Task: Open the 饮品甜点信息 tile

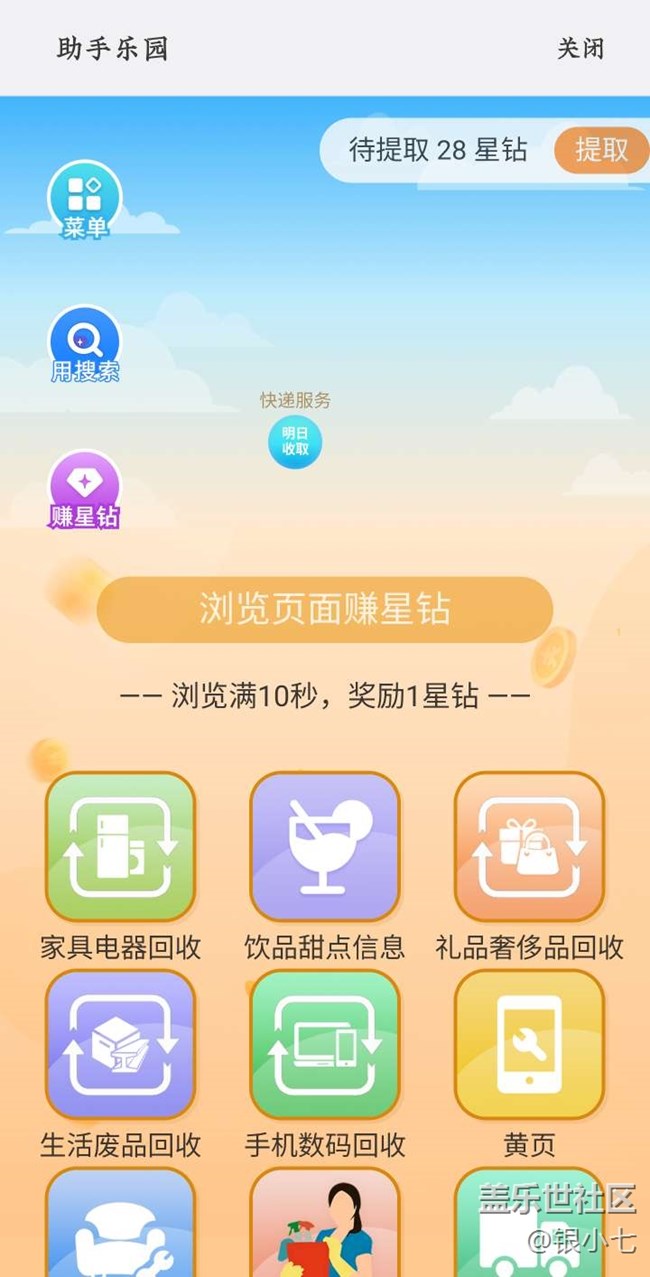Action: click(325, 846)
